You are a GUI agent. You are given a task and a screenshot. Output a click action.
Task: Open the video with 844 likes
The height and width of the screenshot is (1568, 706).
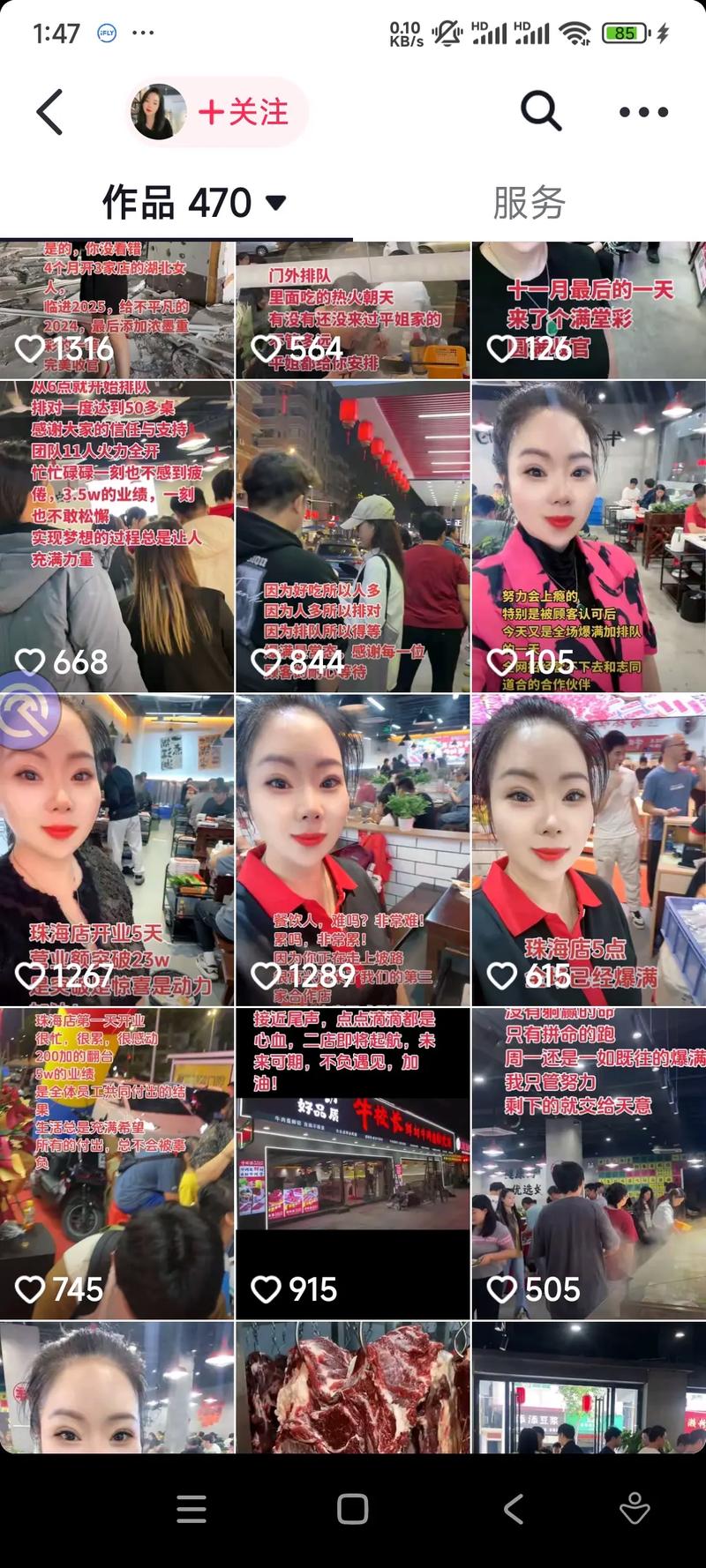(353, 536)
